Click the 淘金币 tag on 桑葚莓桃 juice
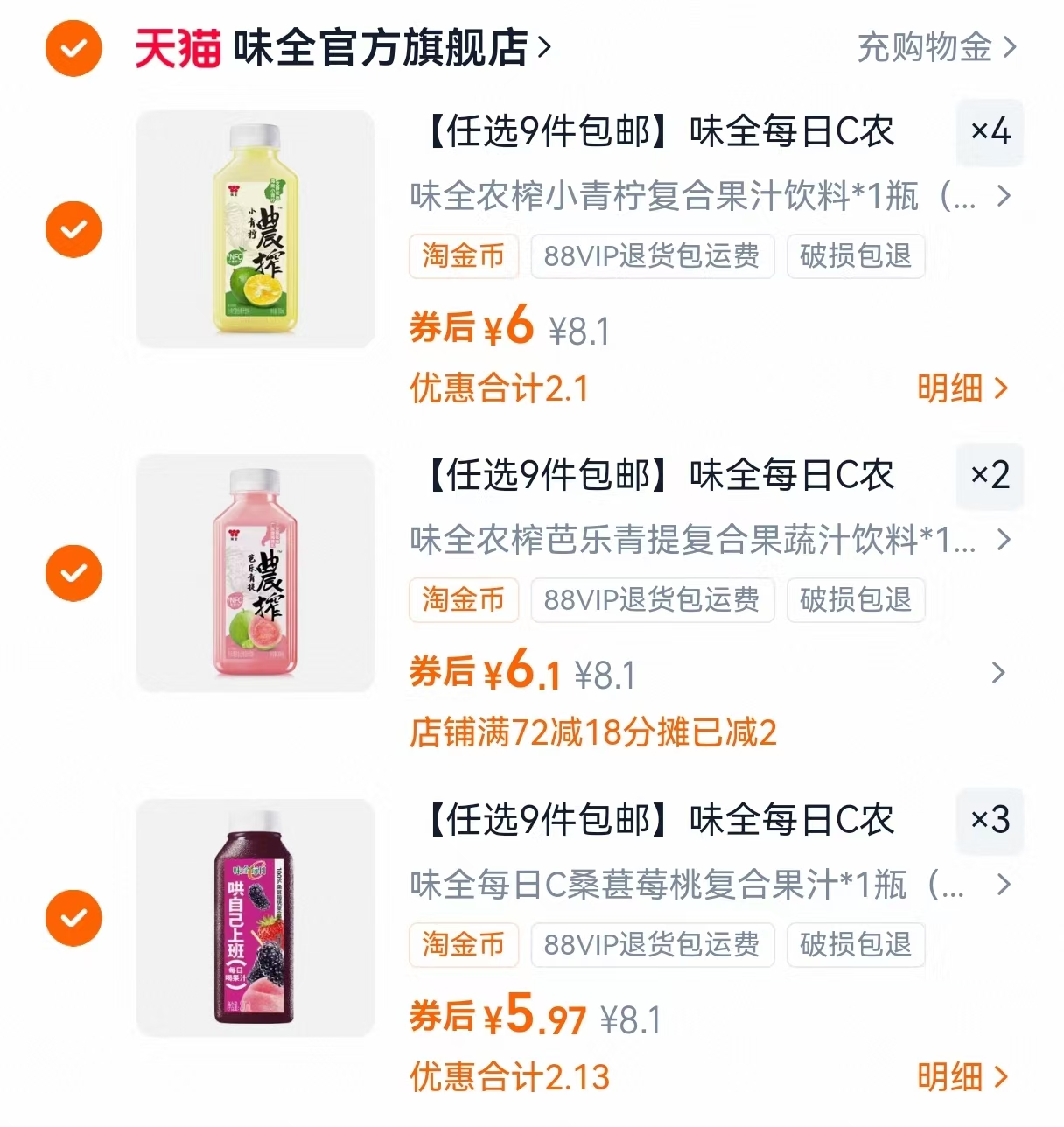This screenshot has width=1064, height=1127. point(463,945)
